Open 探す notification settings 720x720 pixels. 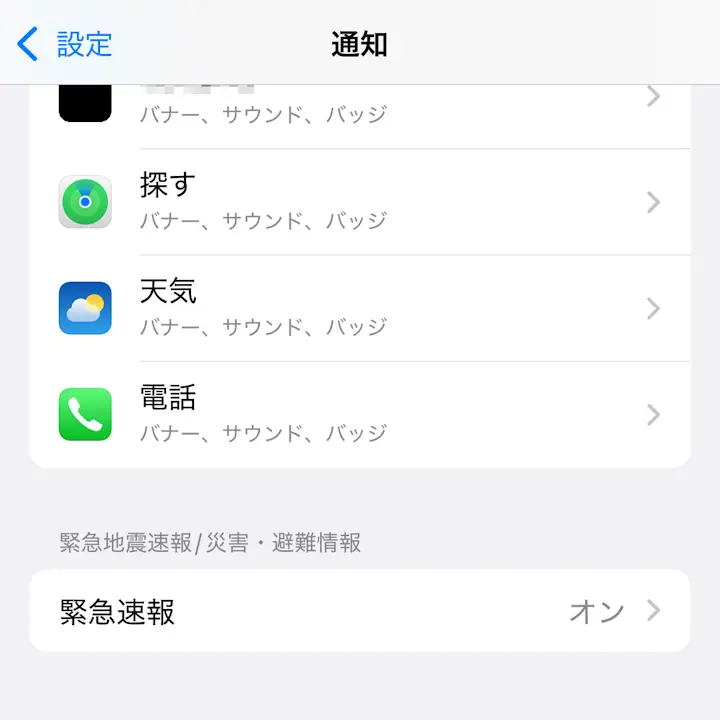[x=360, y=202]
